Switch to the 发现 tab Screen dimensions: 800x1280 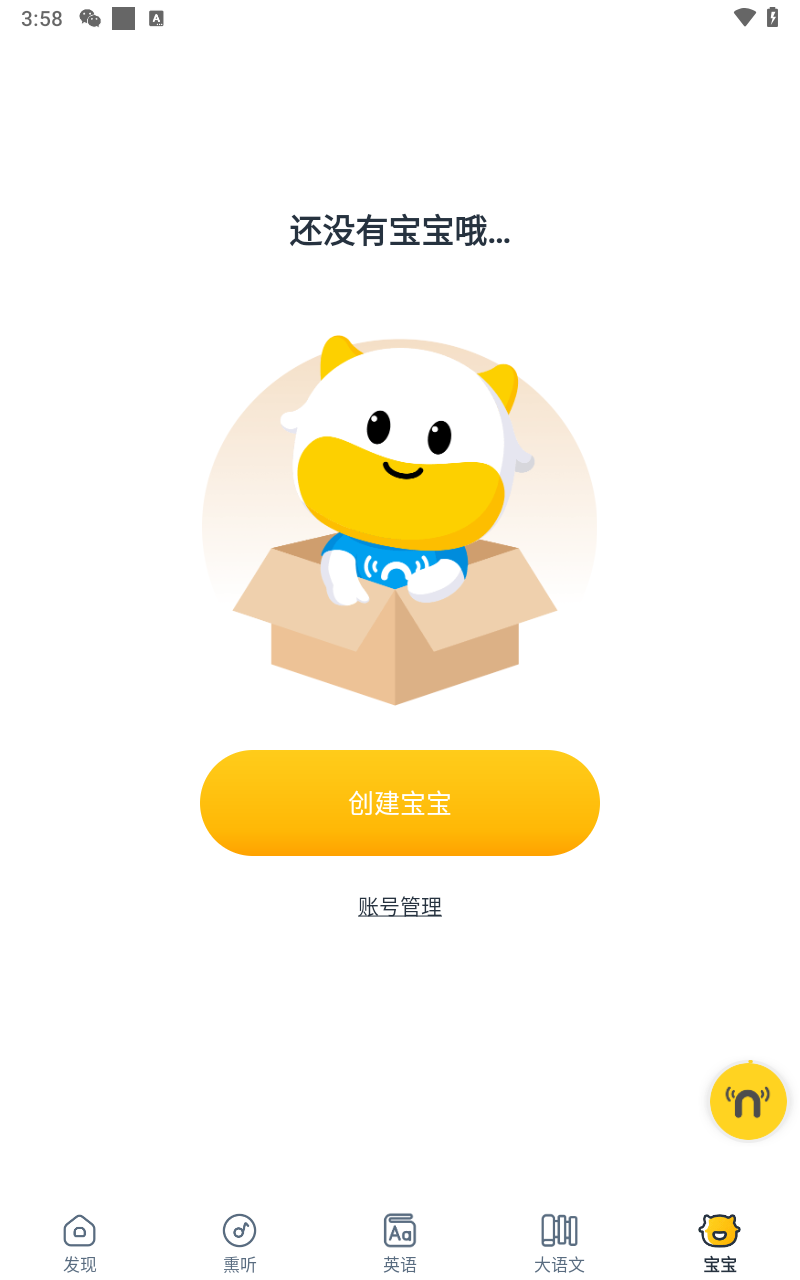pyautogui.click(x=80, y=1243)
